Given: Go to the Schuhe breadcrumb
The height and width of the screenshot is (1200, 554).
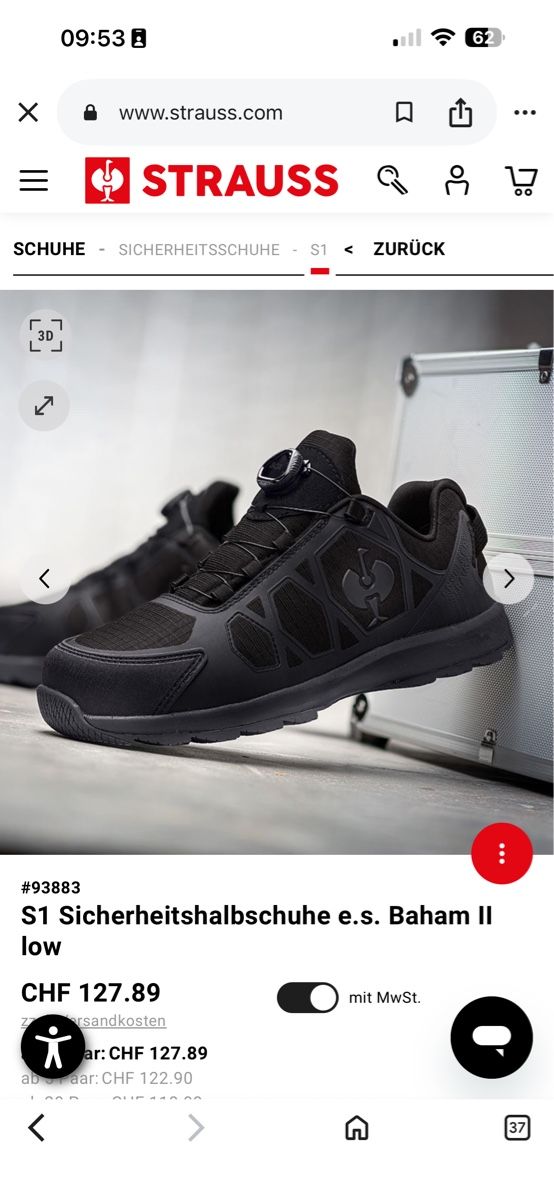Looking at the screenshot, I should [49, 249].
